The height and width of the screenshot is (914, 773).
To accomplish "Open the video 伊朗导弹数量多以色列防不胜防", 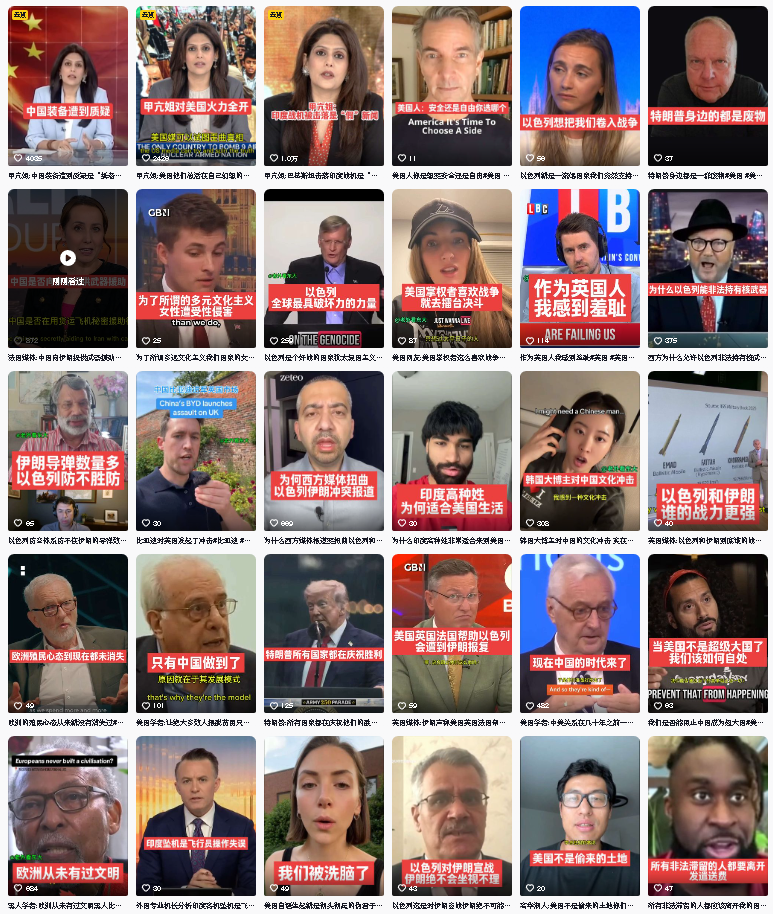I will point(68,451).
